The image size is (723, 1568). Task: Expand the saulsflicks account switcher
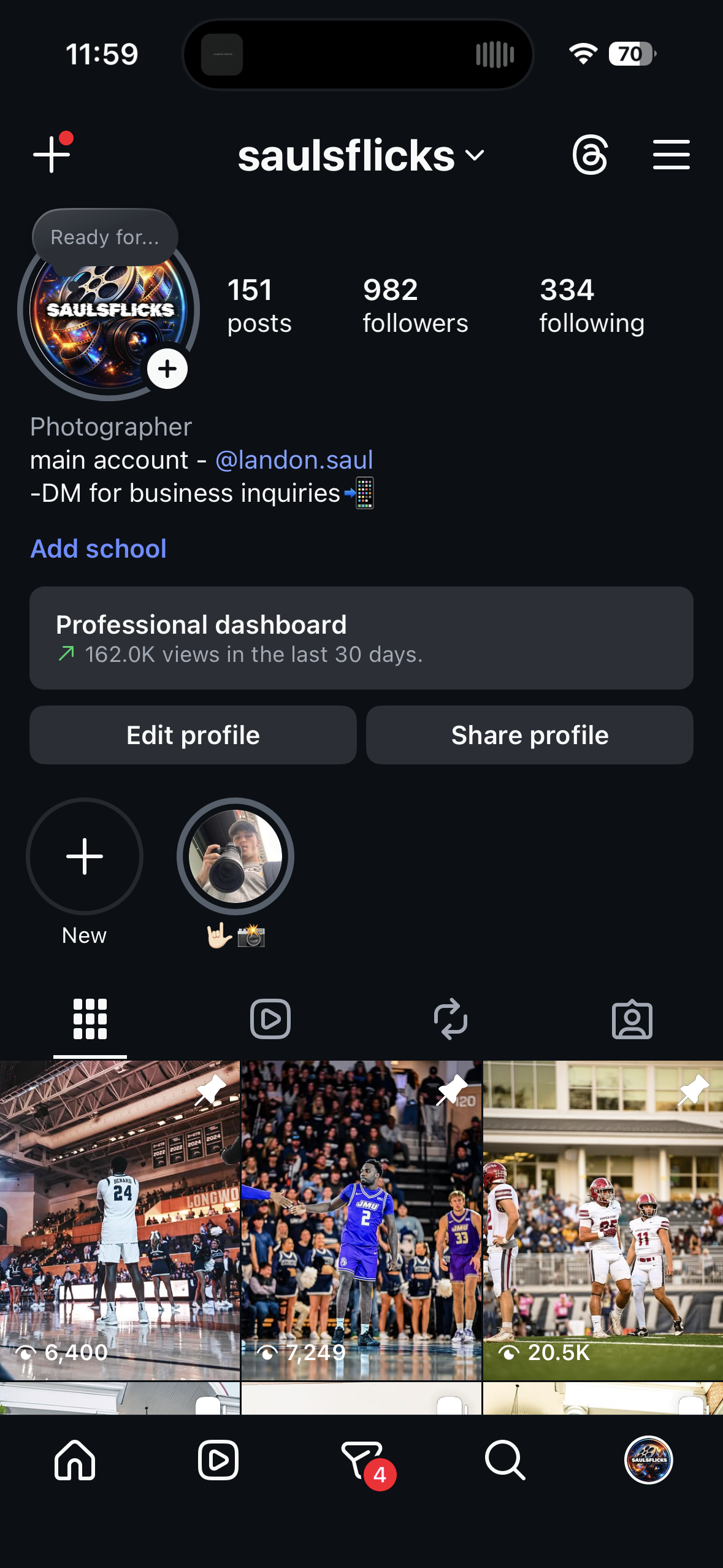click(361, 155)
